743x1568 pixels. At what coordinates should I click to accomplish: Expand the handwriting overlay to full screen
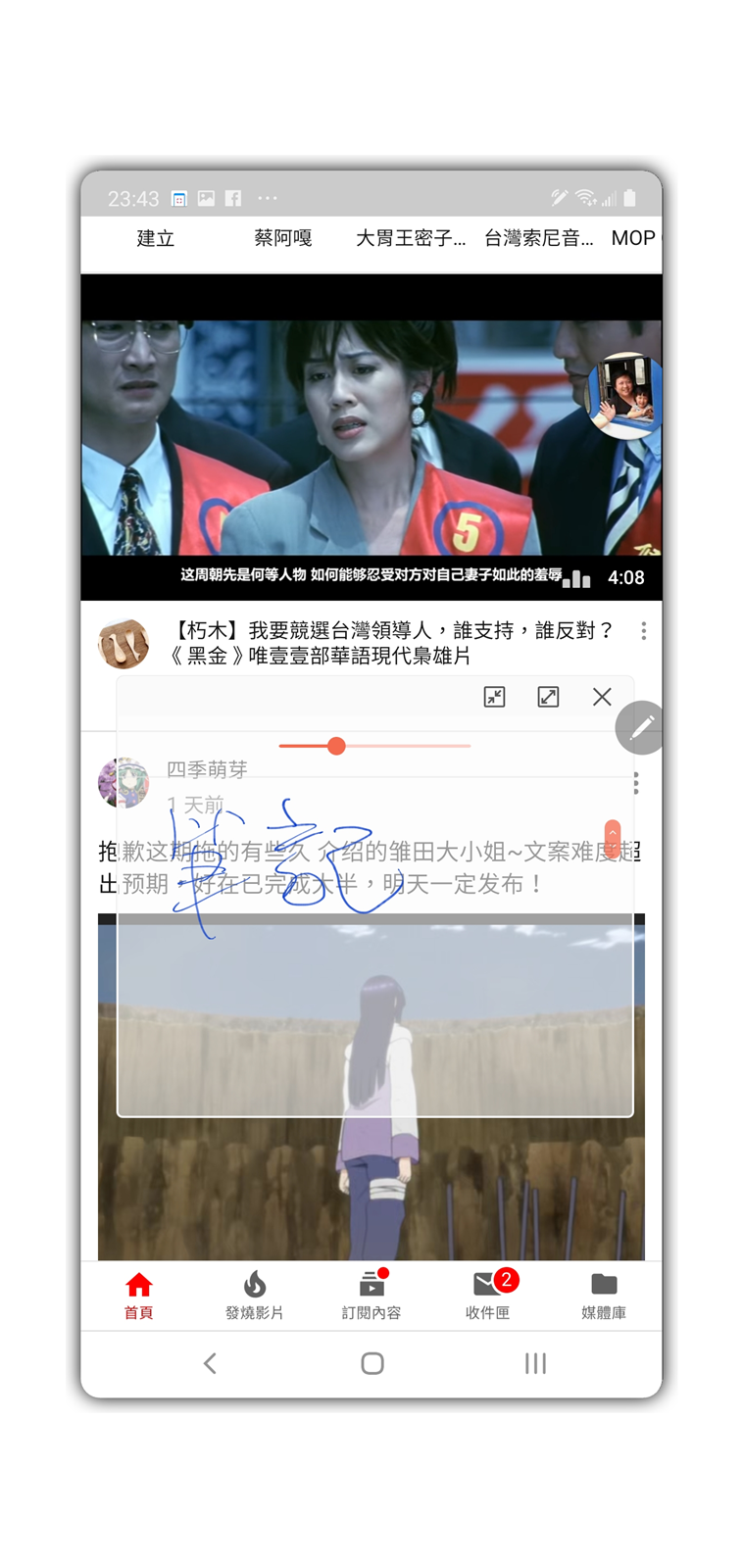(548, 697)
